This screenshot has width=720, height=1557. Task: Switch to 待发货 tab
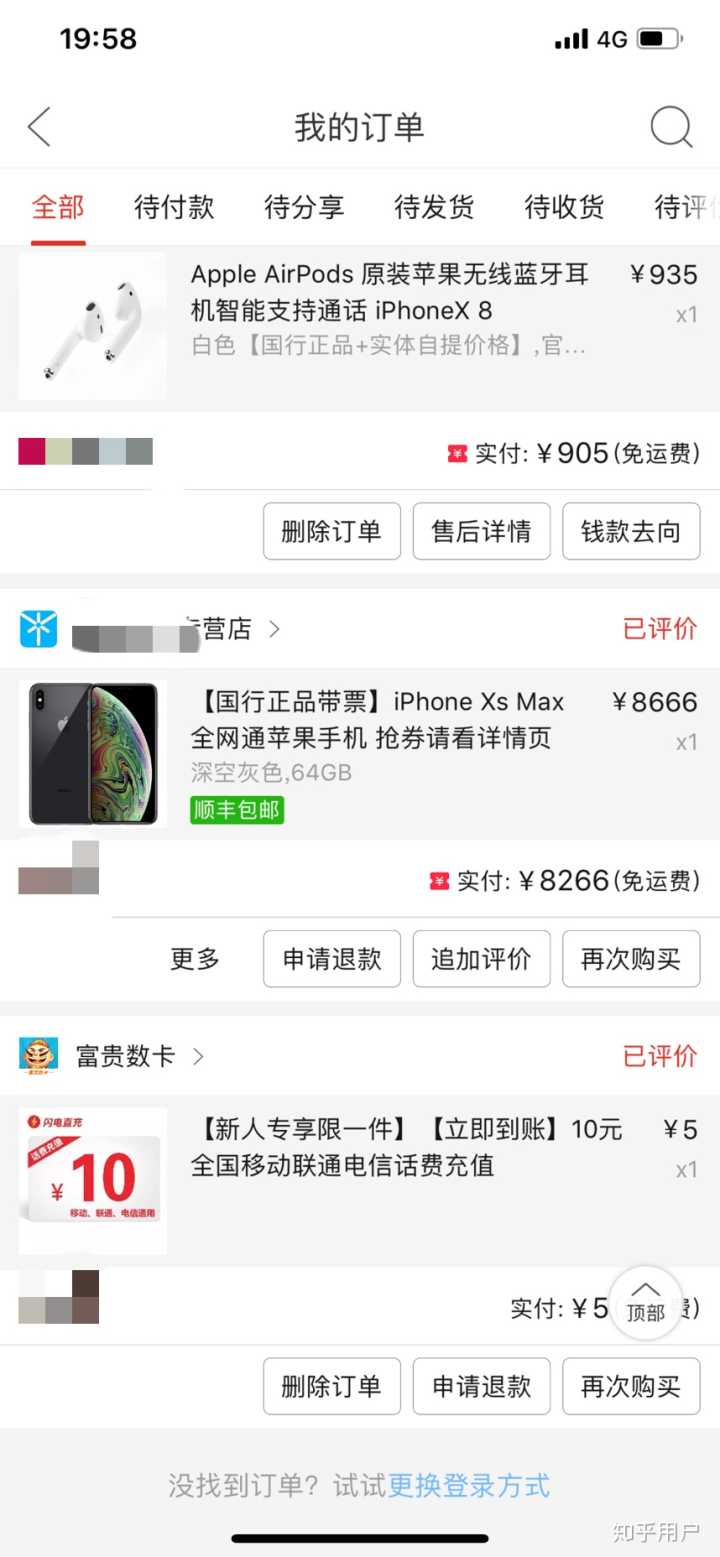click(434, 208)
